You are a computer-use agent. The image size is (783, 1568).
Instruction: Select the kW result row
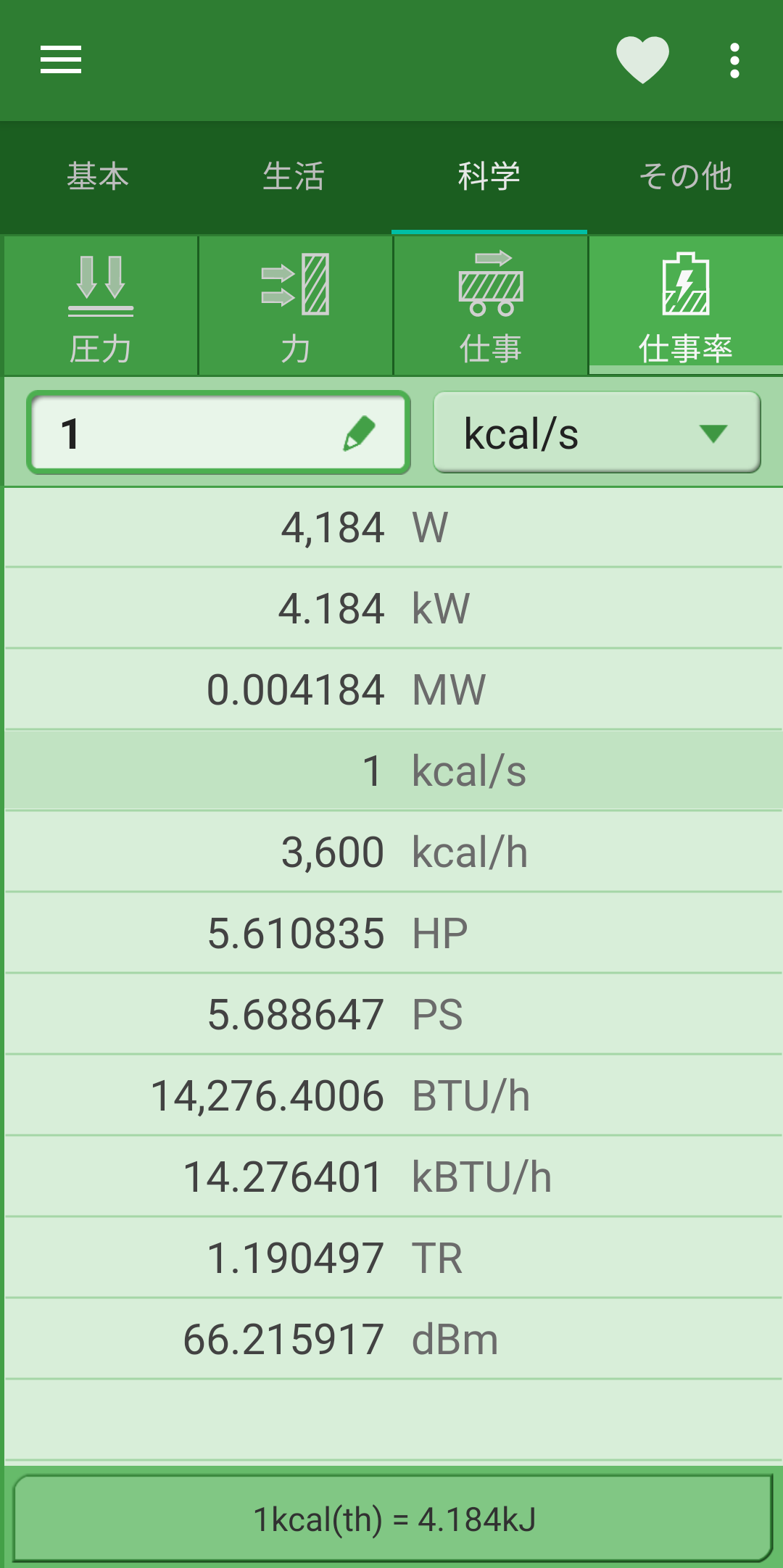pyautogui.click(x=394, y=608)
